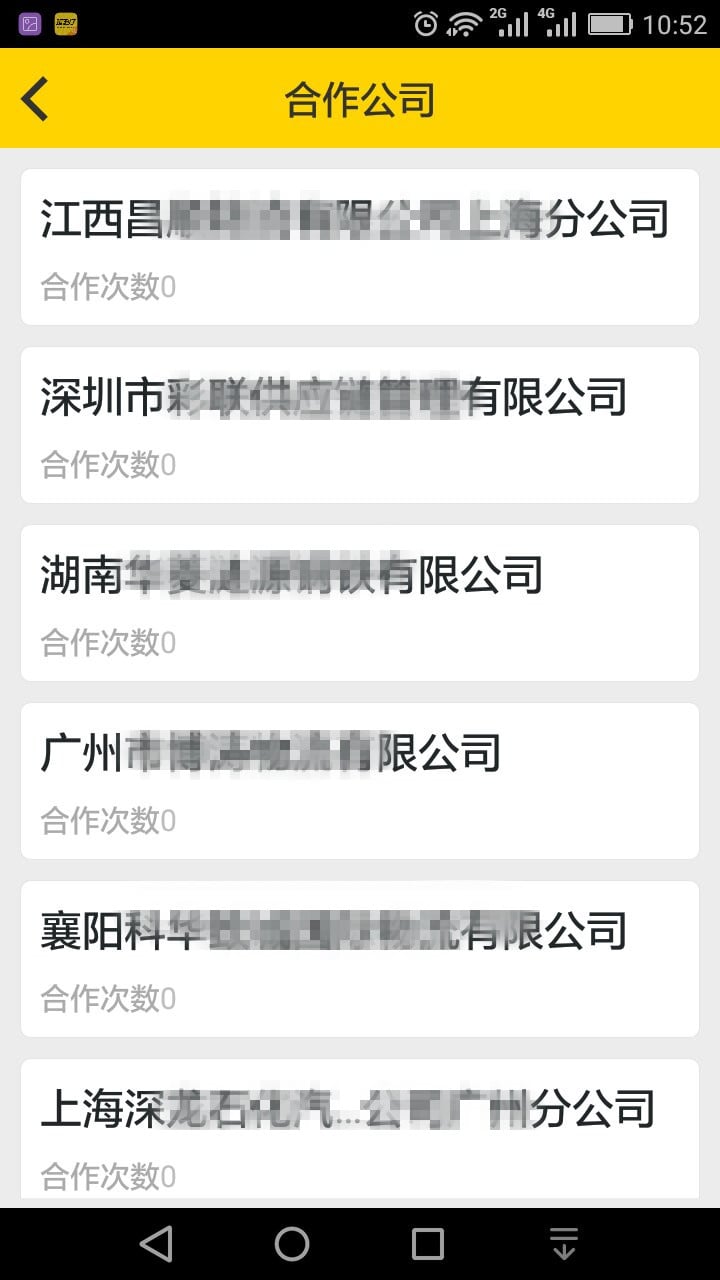Viewport: 720px width, 1280px height.
Task: Open the 上海深 company card
Action: tap(360, 1130)
